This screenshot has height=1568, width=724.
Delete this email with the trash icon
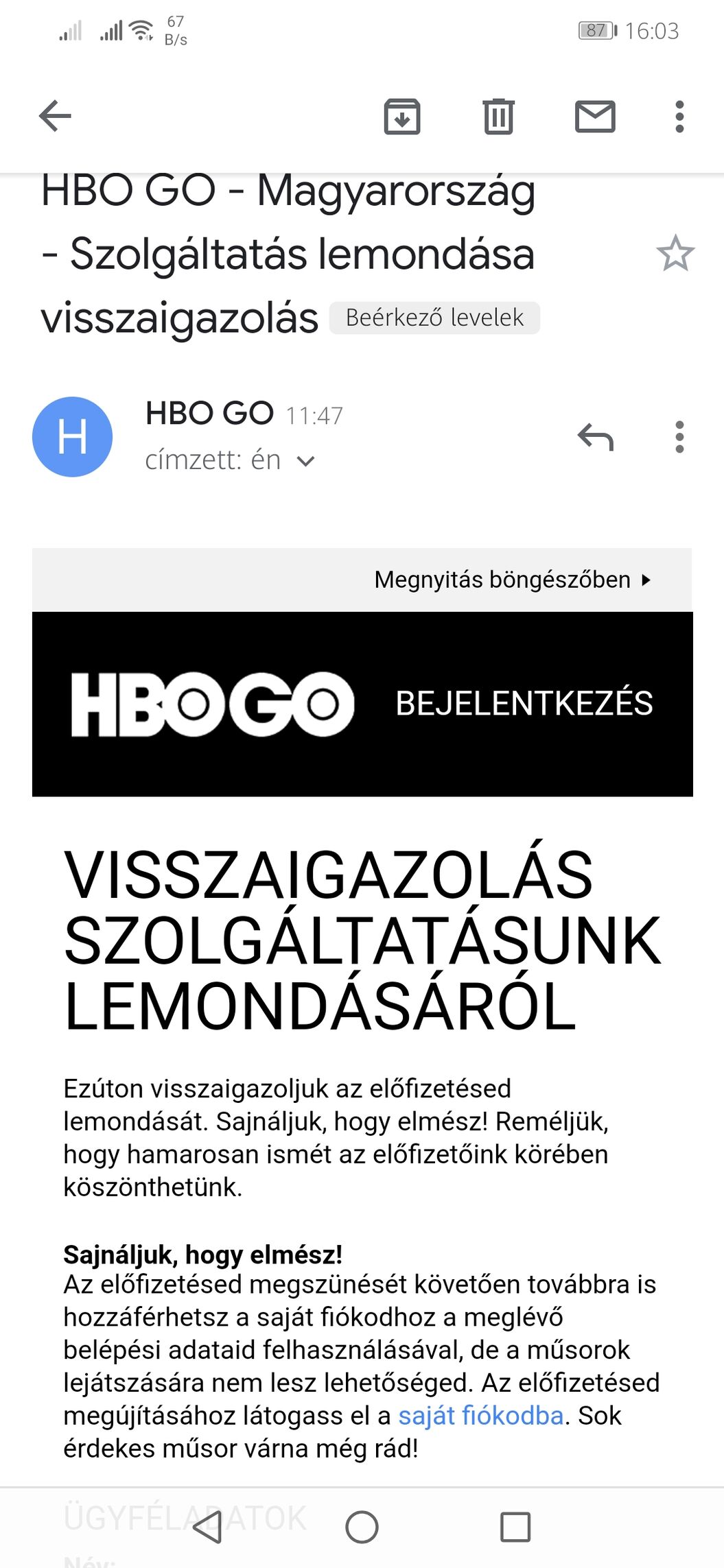498,116
